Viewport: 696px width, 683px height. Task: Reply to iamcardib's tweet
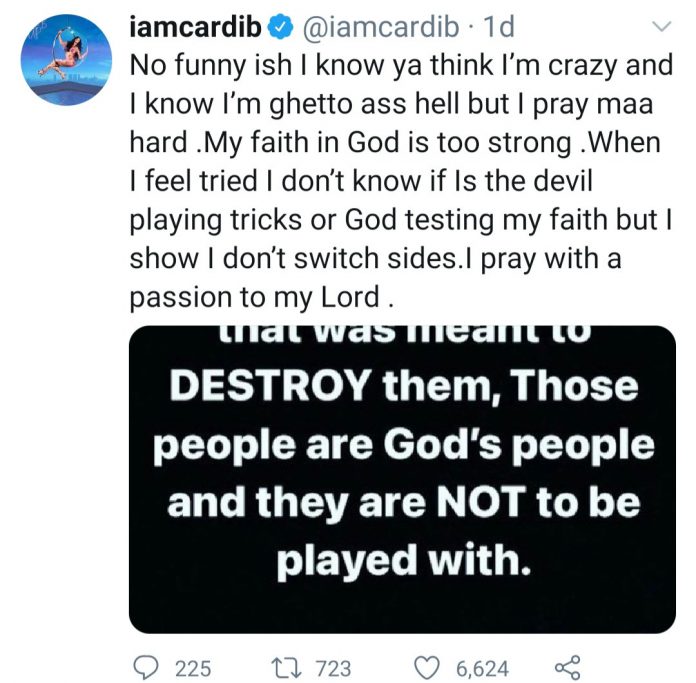[x=146, y=665]
